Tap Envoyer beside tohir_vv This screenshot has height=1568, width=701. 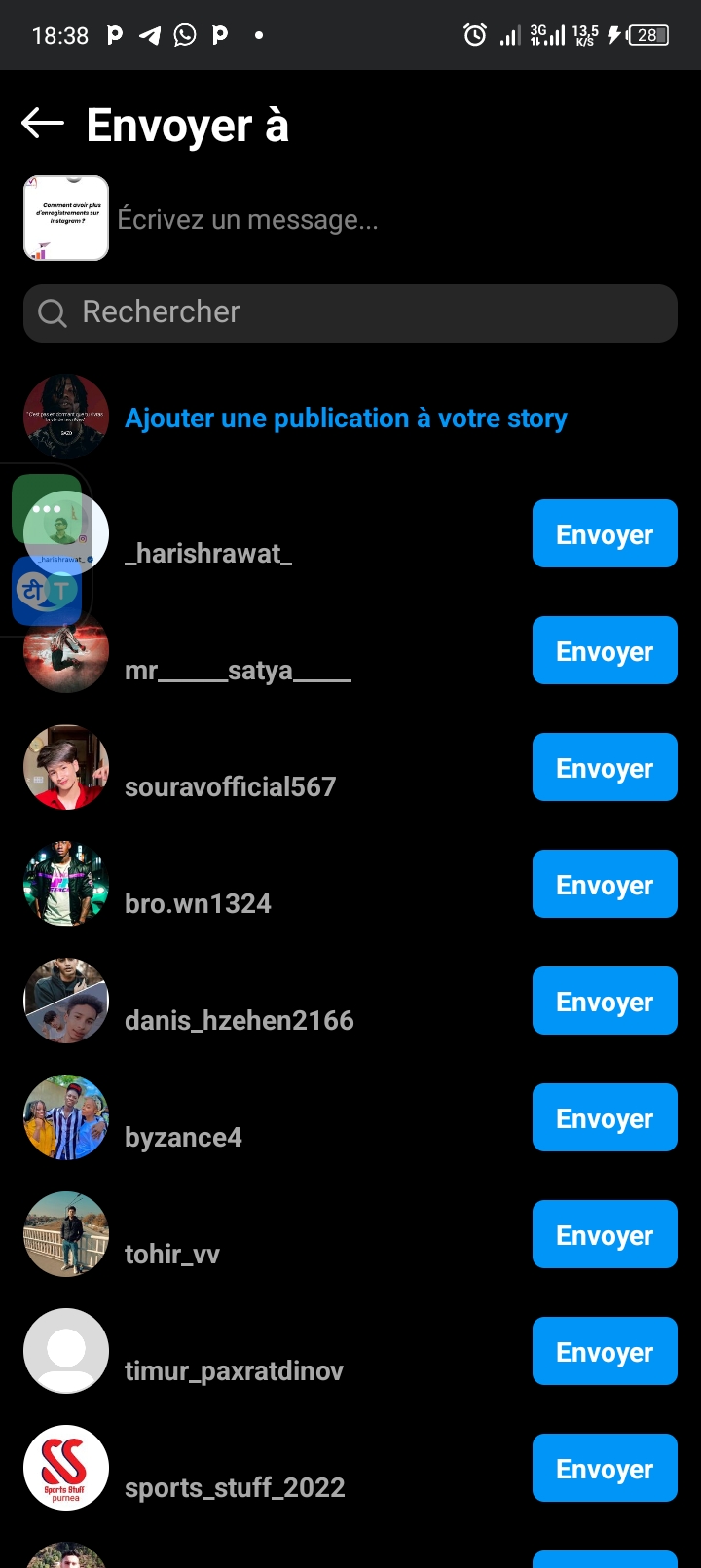click(x=604, y=1234)
